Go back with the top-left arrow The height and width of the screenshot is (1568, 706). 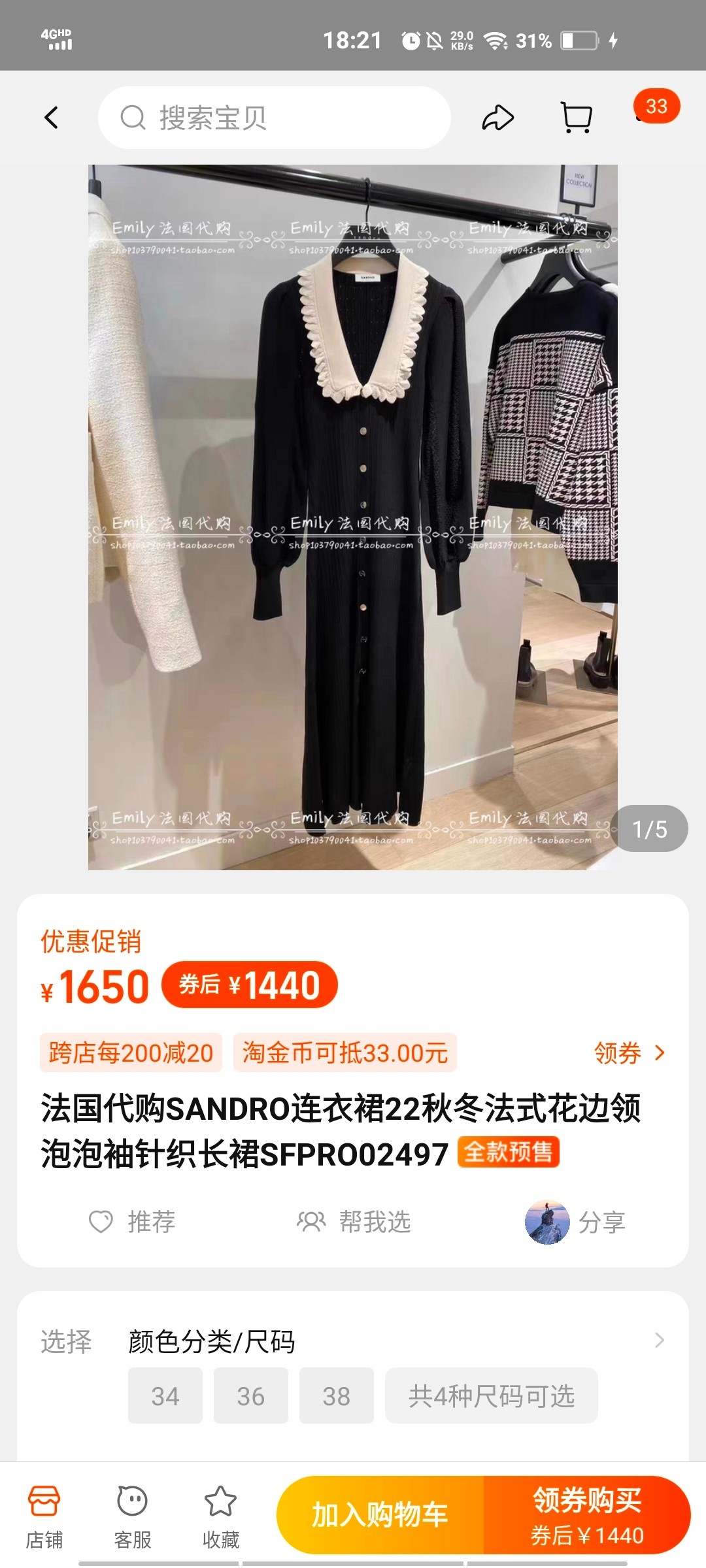point(51,118)
